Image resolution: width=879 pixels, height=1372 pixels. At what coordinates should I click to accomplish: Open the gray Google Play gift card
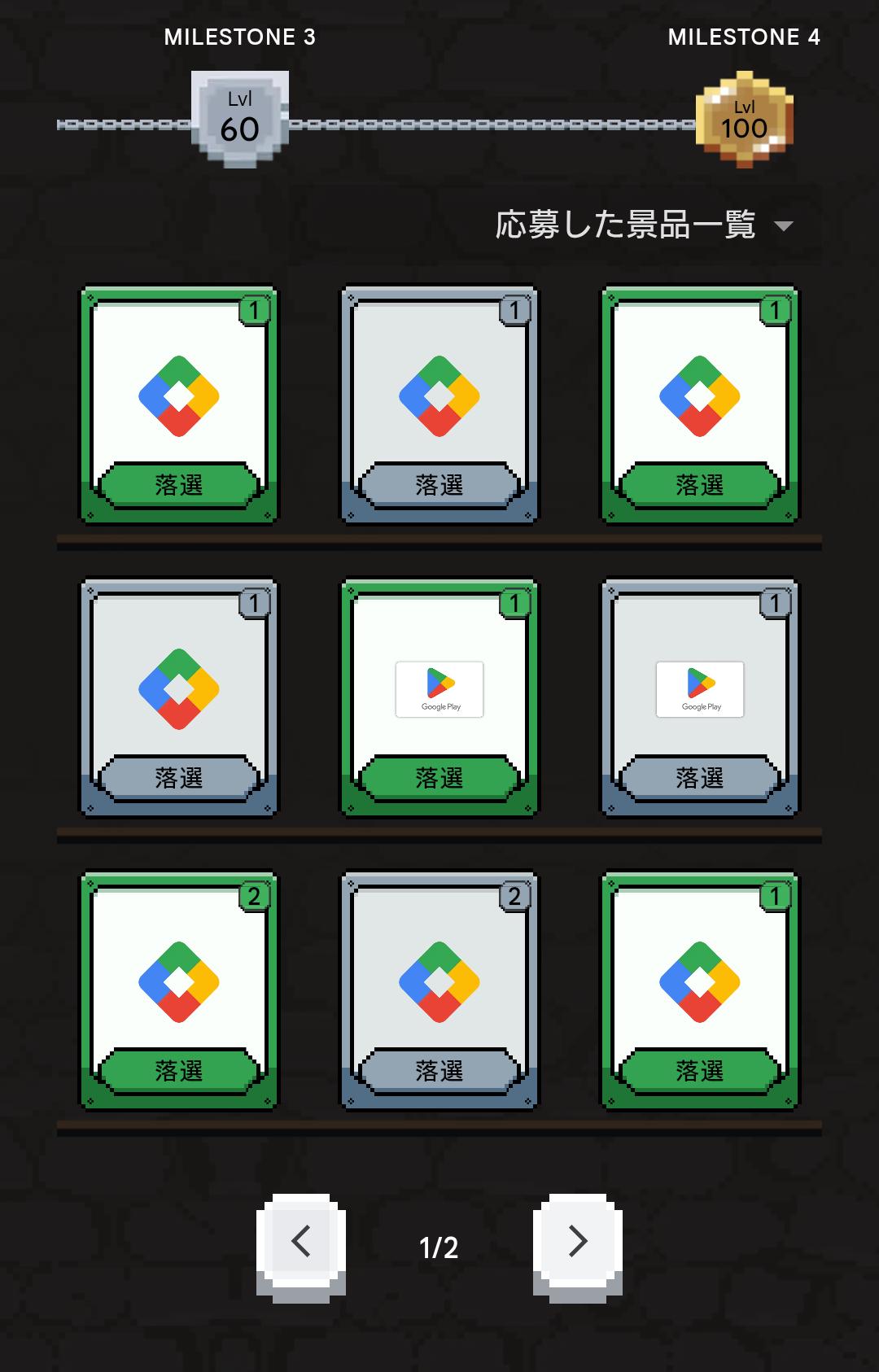[x=700, y=697]
